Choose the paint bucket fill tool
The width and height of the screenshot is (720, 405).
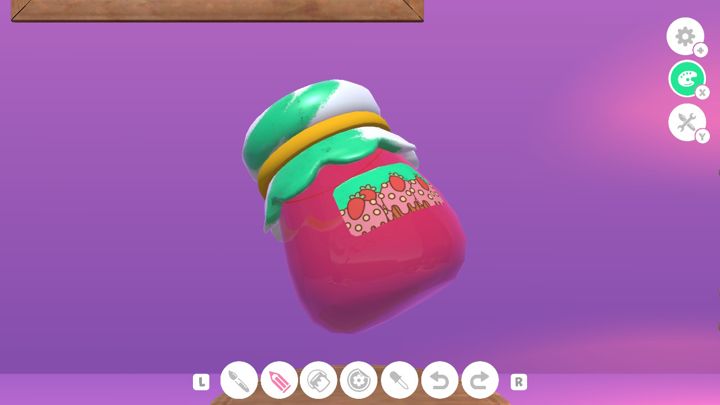pos(319,381)
